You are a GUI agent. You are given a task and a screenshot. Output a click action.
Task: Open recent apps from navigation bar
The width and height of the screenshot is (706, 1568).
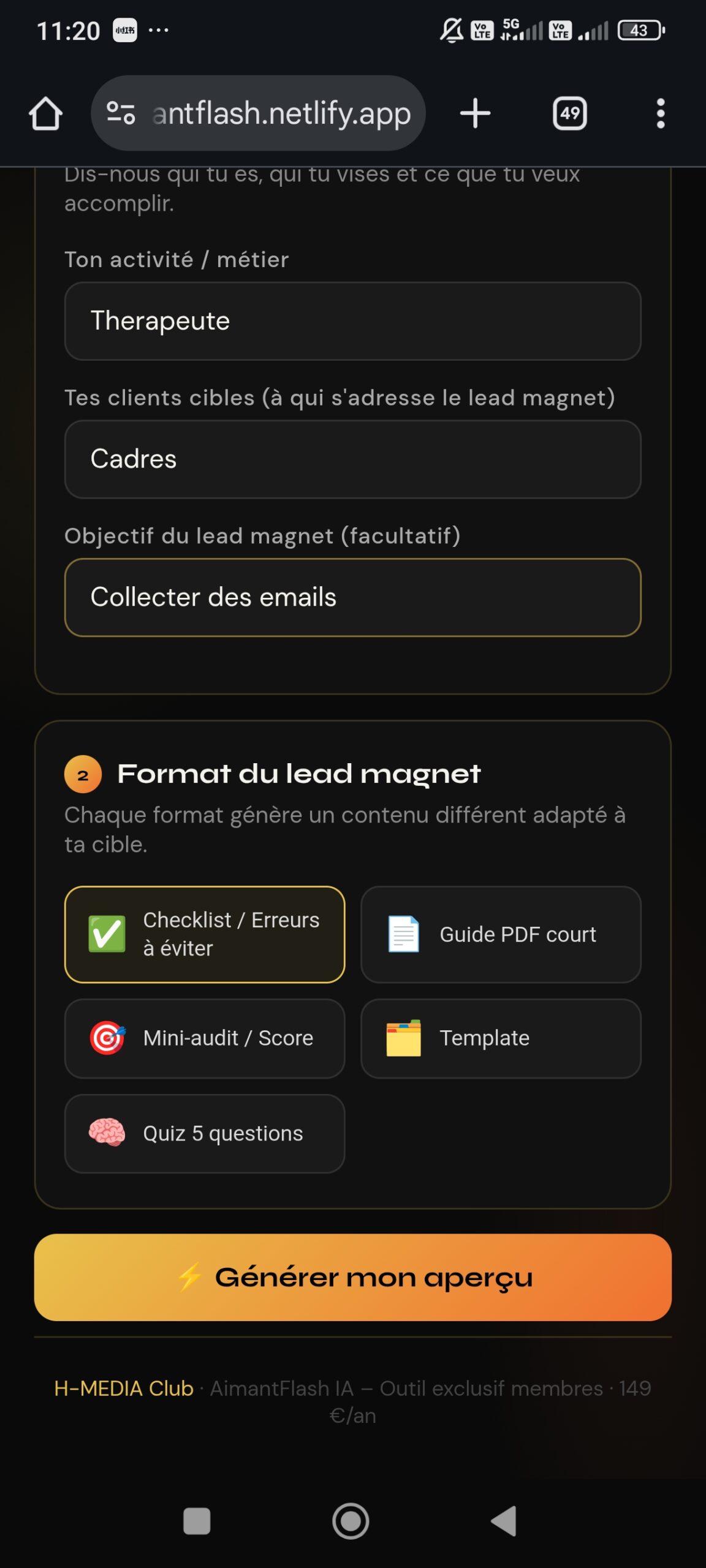coord(197,1521)
